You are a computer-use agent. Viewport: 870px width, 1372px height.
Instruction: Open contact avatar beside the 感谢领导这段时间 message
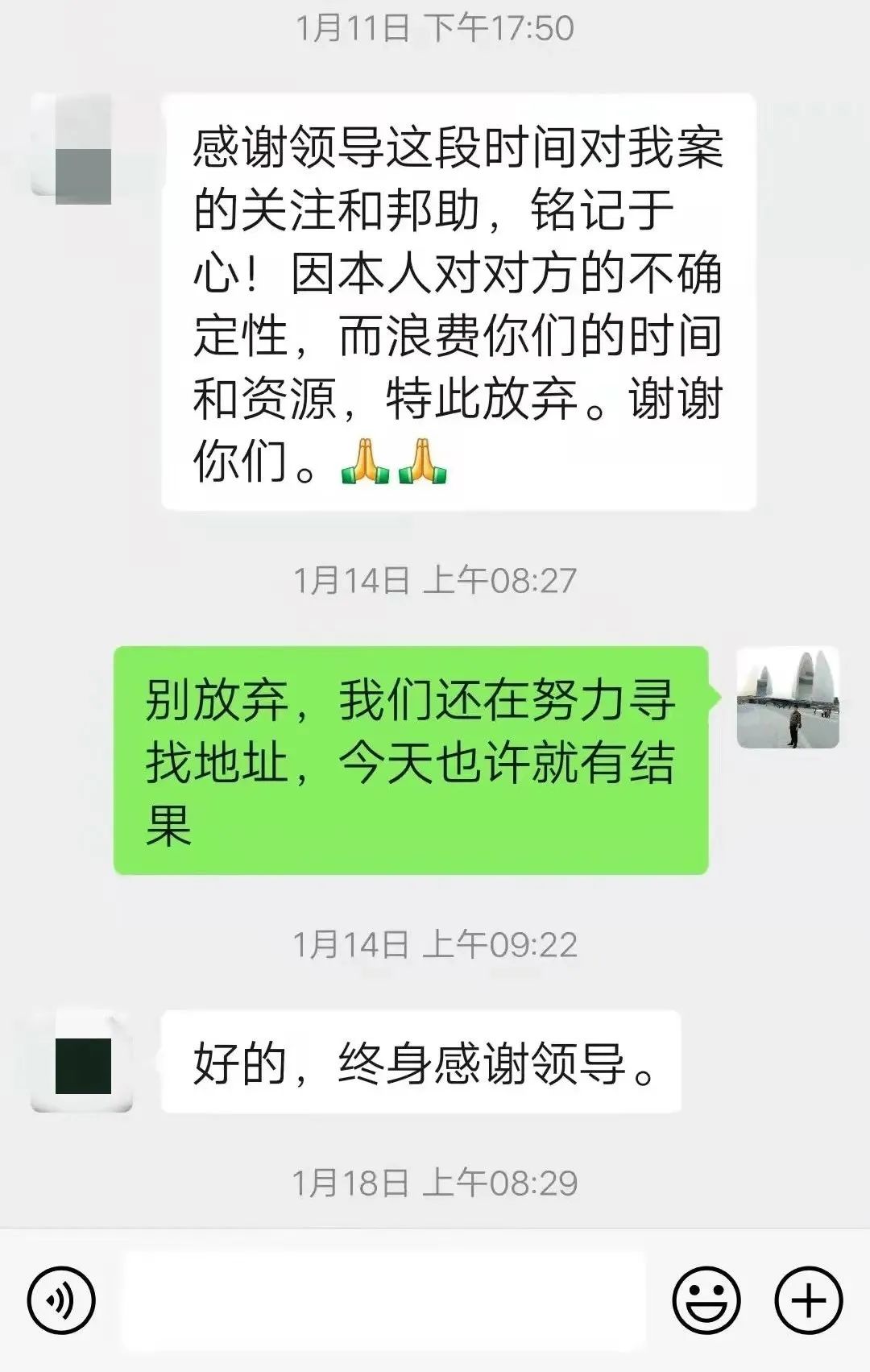(x=72, y=147)
